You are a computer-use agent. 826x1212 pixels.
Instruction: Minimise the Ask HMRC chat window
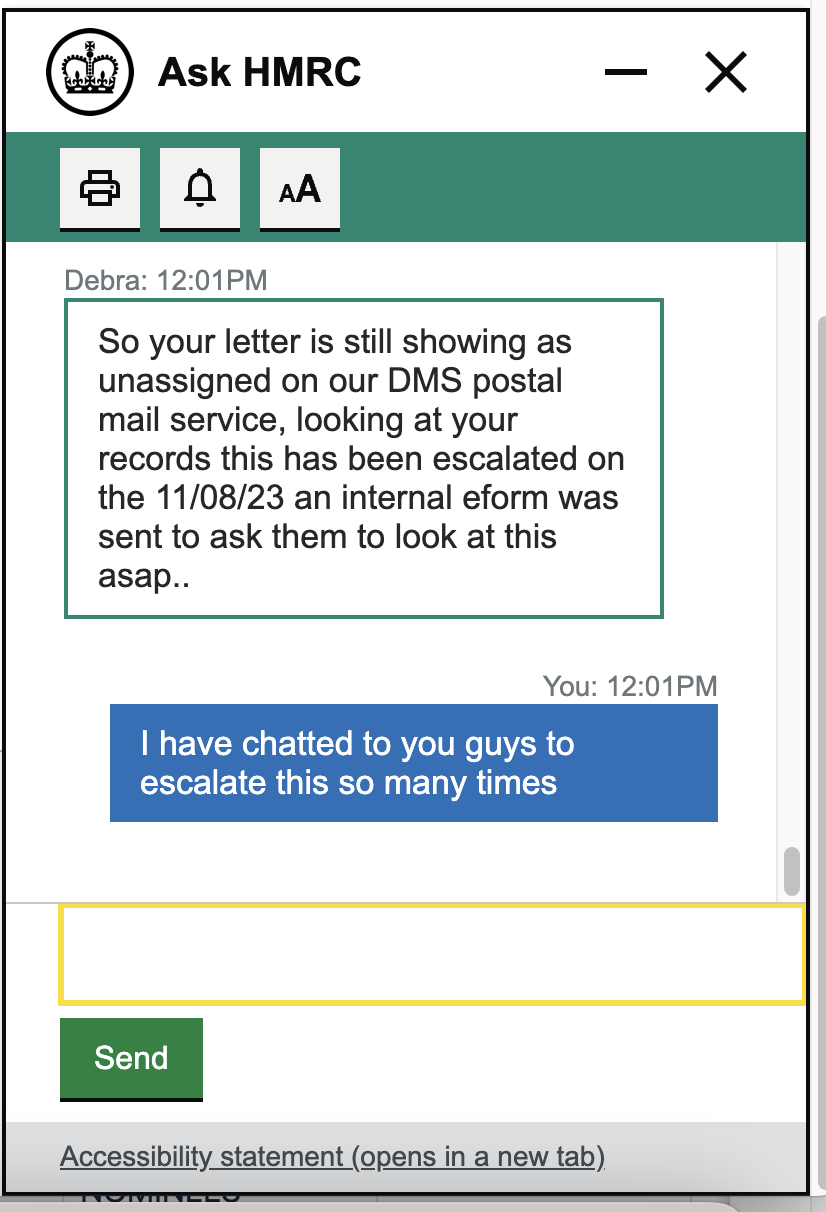click(626, 72)
